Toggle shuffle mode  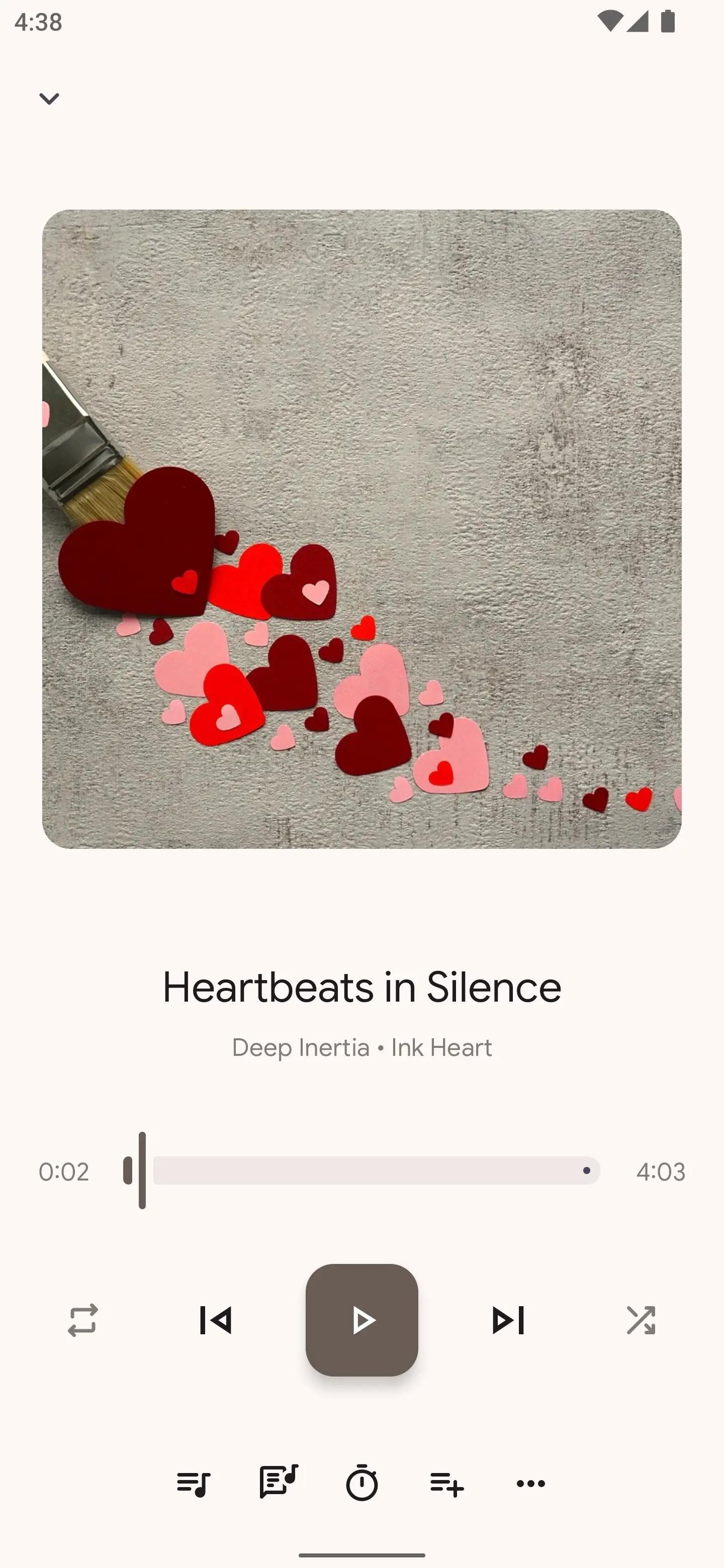click(x=641, y=1320)
